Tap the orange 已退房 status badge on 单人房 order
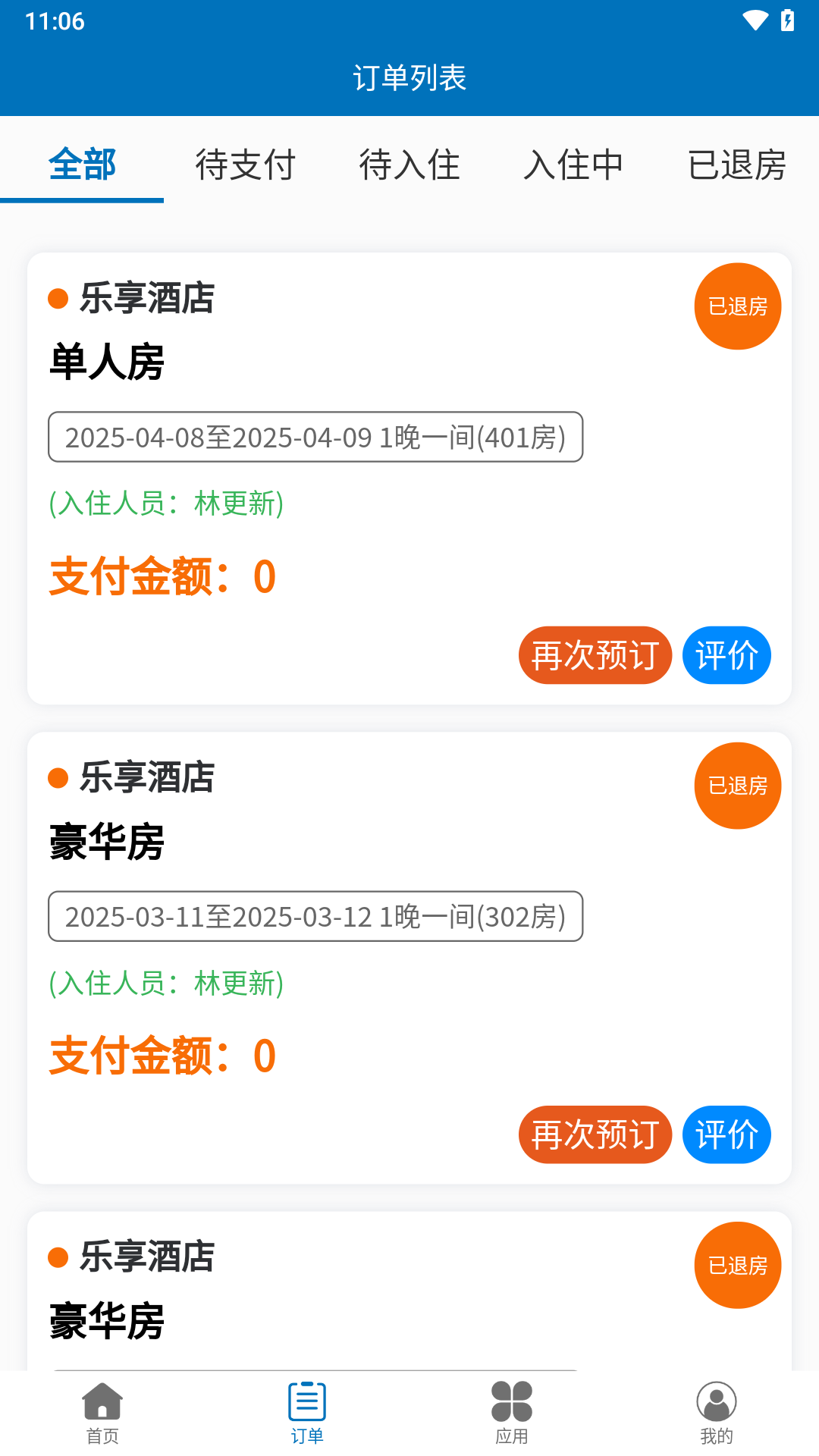 click(x=736, y=306)
